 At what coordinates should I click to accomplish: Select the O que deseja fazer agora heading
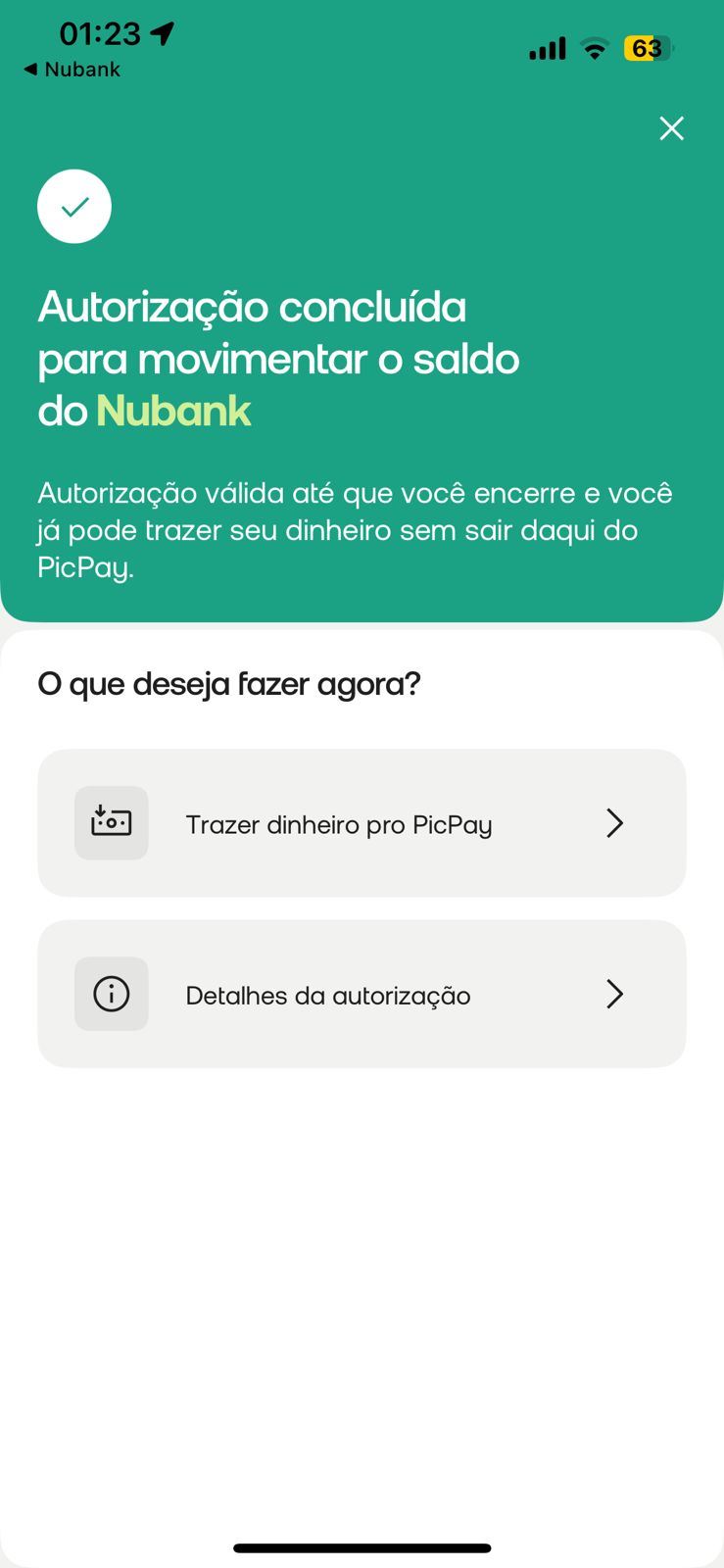point(227,683)
